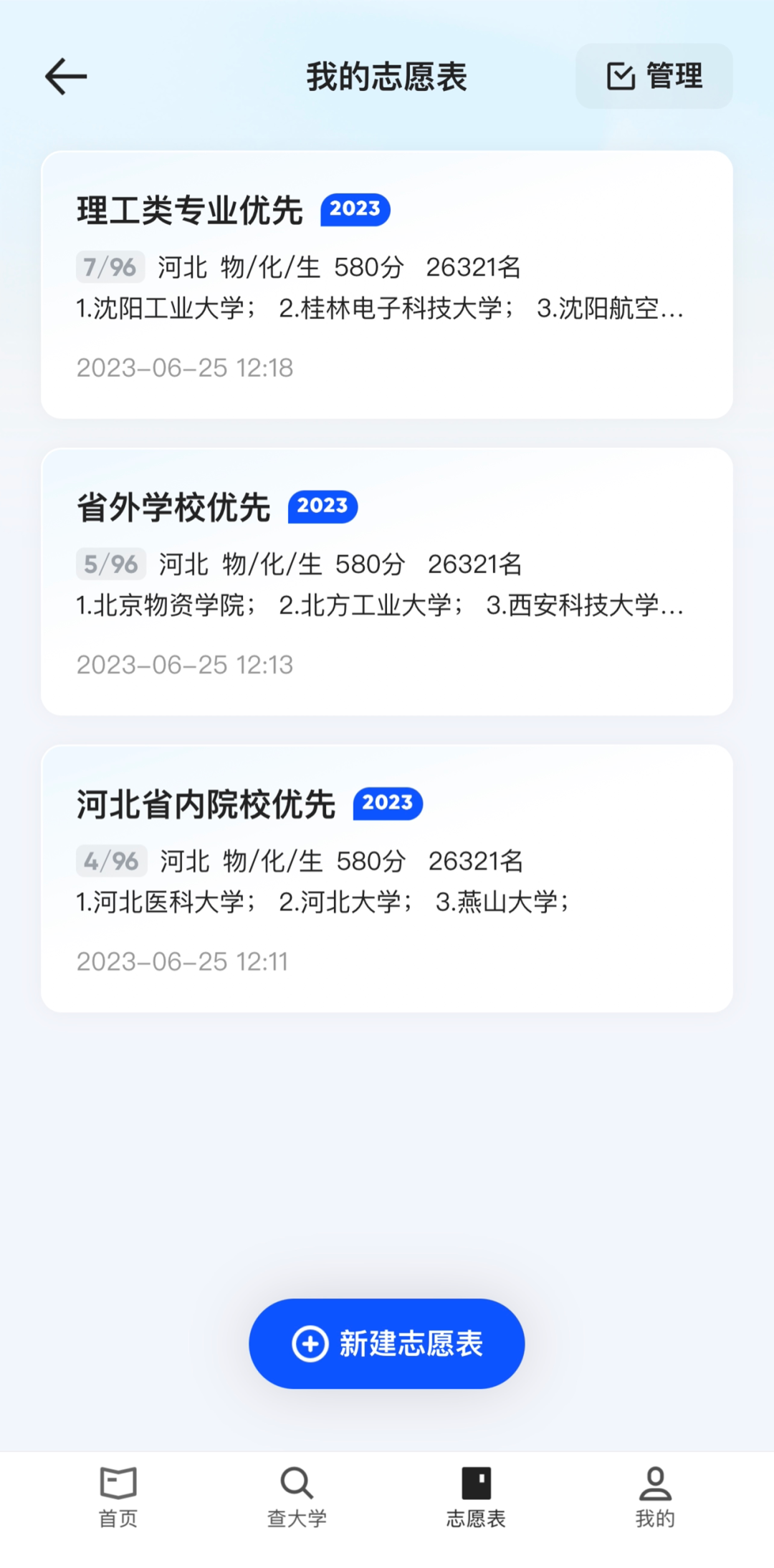
Task: Switch to the 查大学 tab
Action: tap(297, 1497)
